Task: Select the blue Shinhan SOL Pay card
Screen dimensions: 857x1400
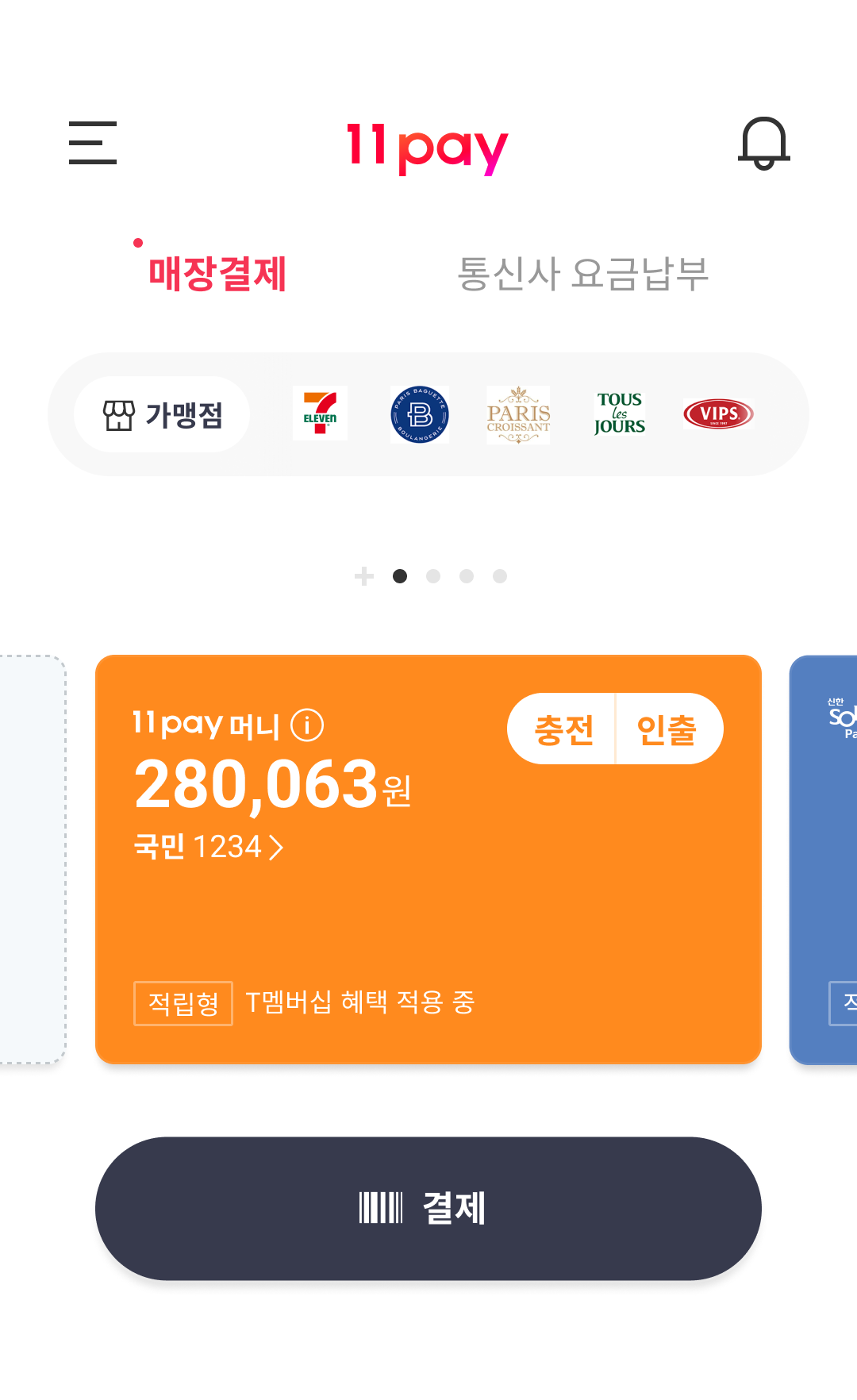Action: click(825, 859)
